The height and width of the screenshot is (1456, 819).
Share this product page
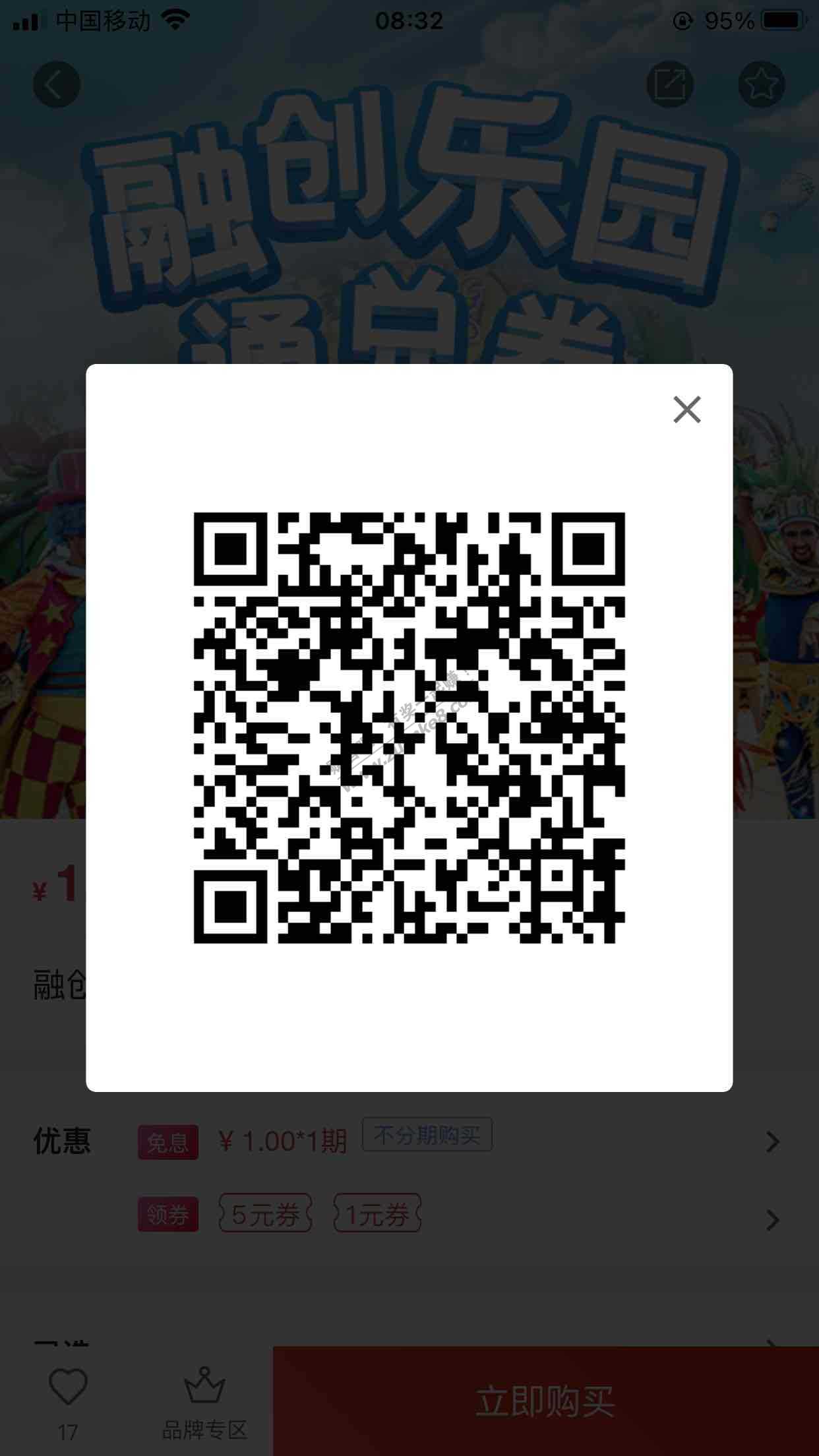[x=670, y=84]
